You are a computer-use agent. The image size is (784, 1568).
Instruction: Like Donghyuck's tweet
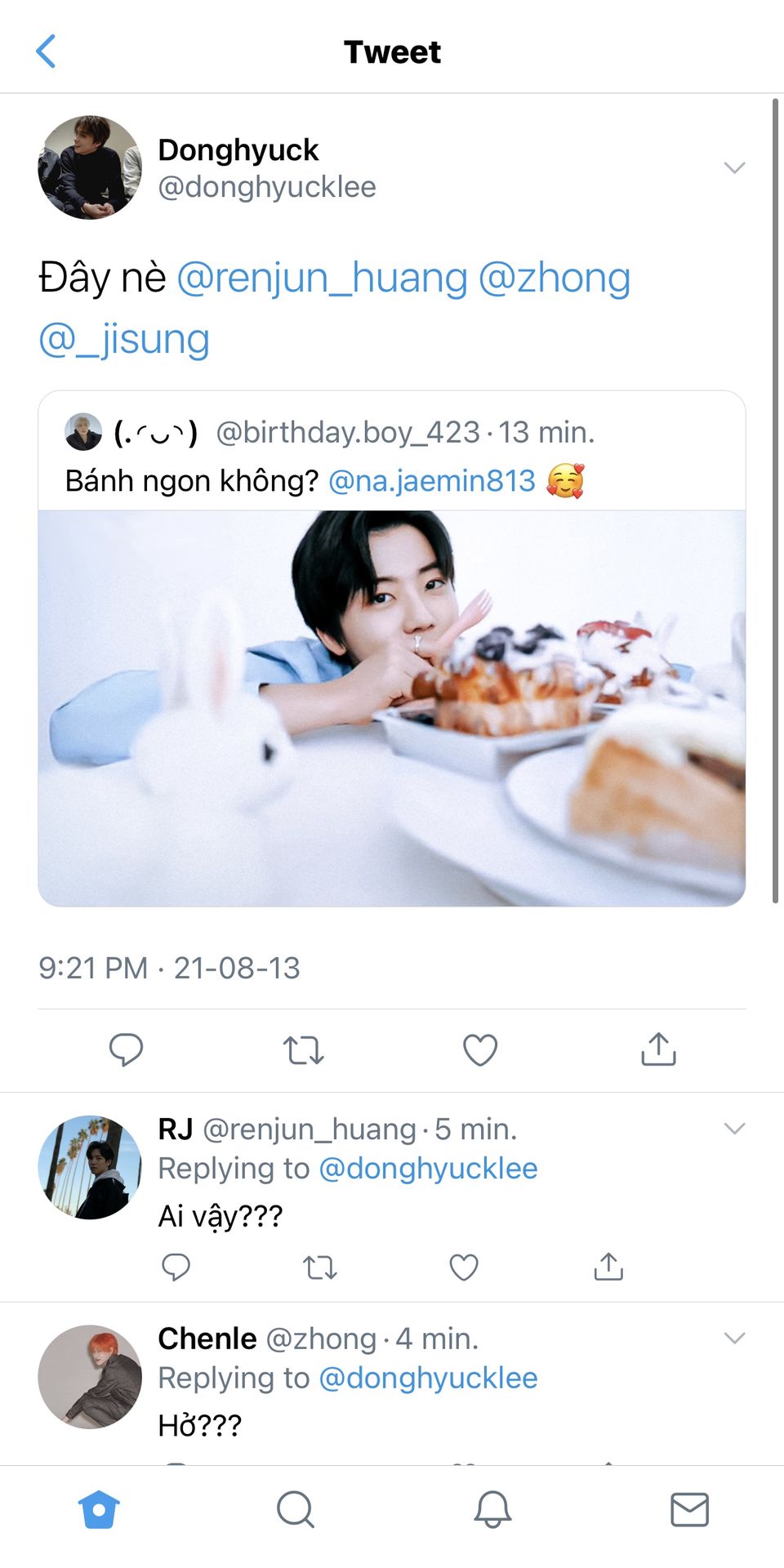480,1049
